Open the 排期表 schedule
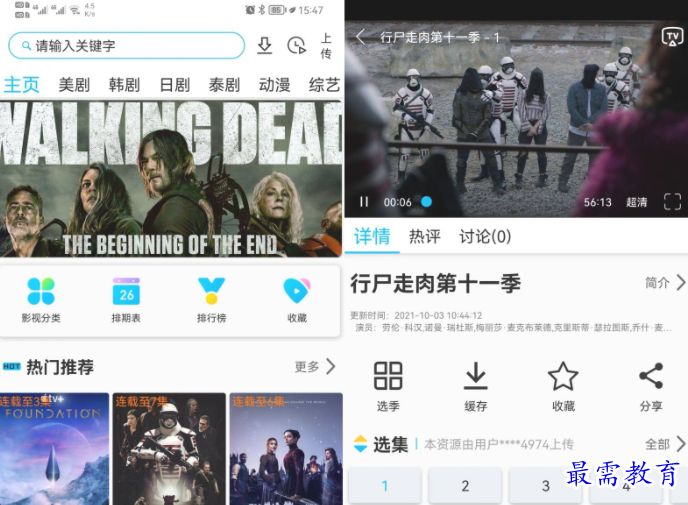Screen dimensions: 688x505 pos(126,299)
